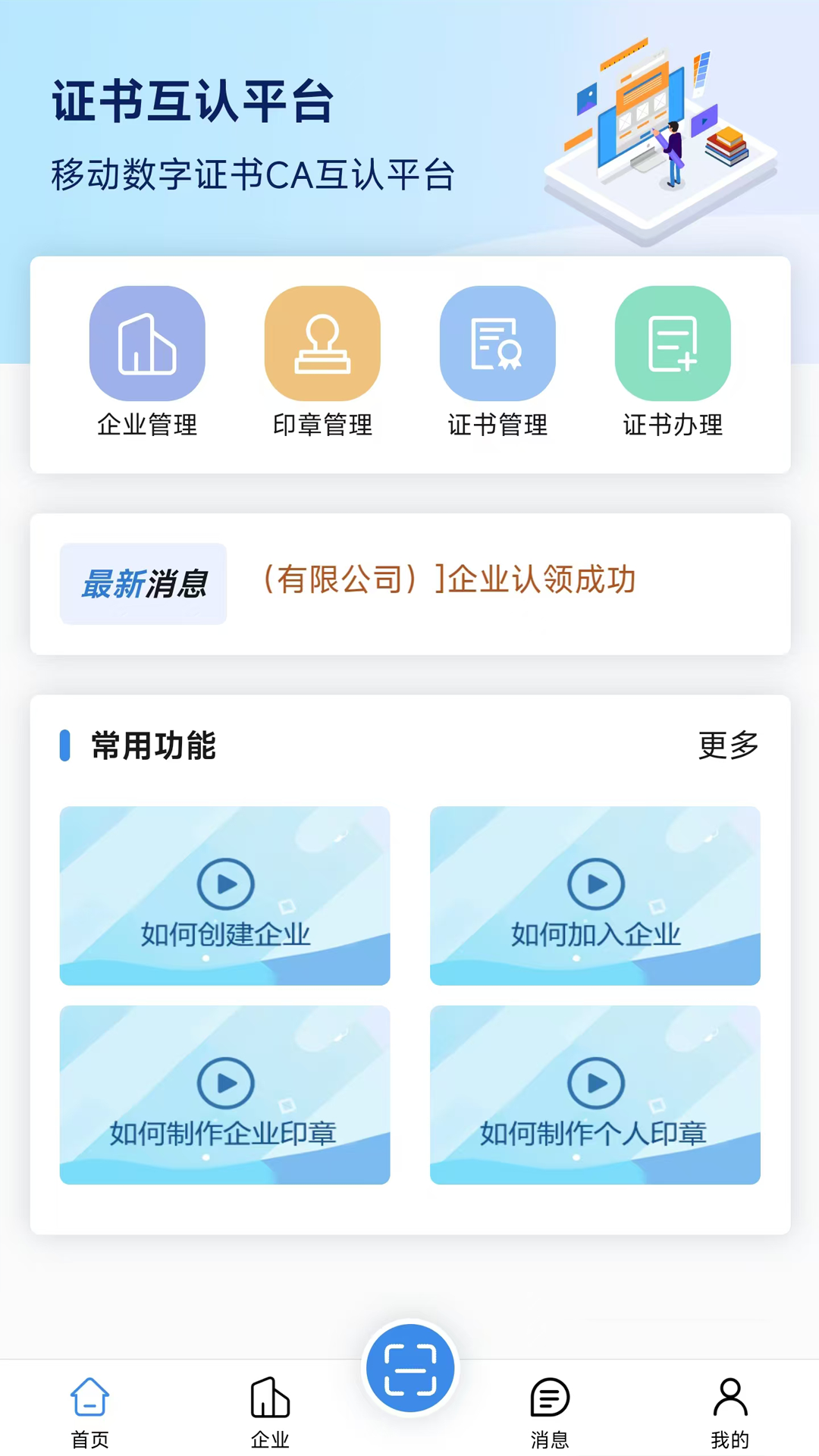Image resolution: width=819 pixels, height=1456 pixels.
Task: Open the 如何创建企业 card thumbnail
Action: tap(224, 896)
